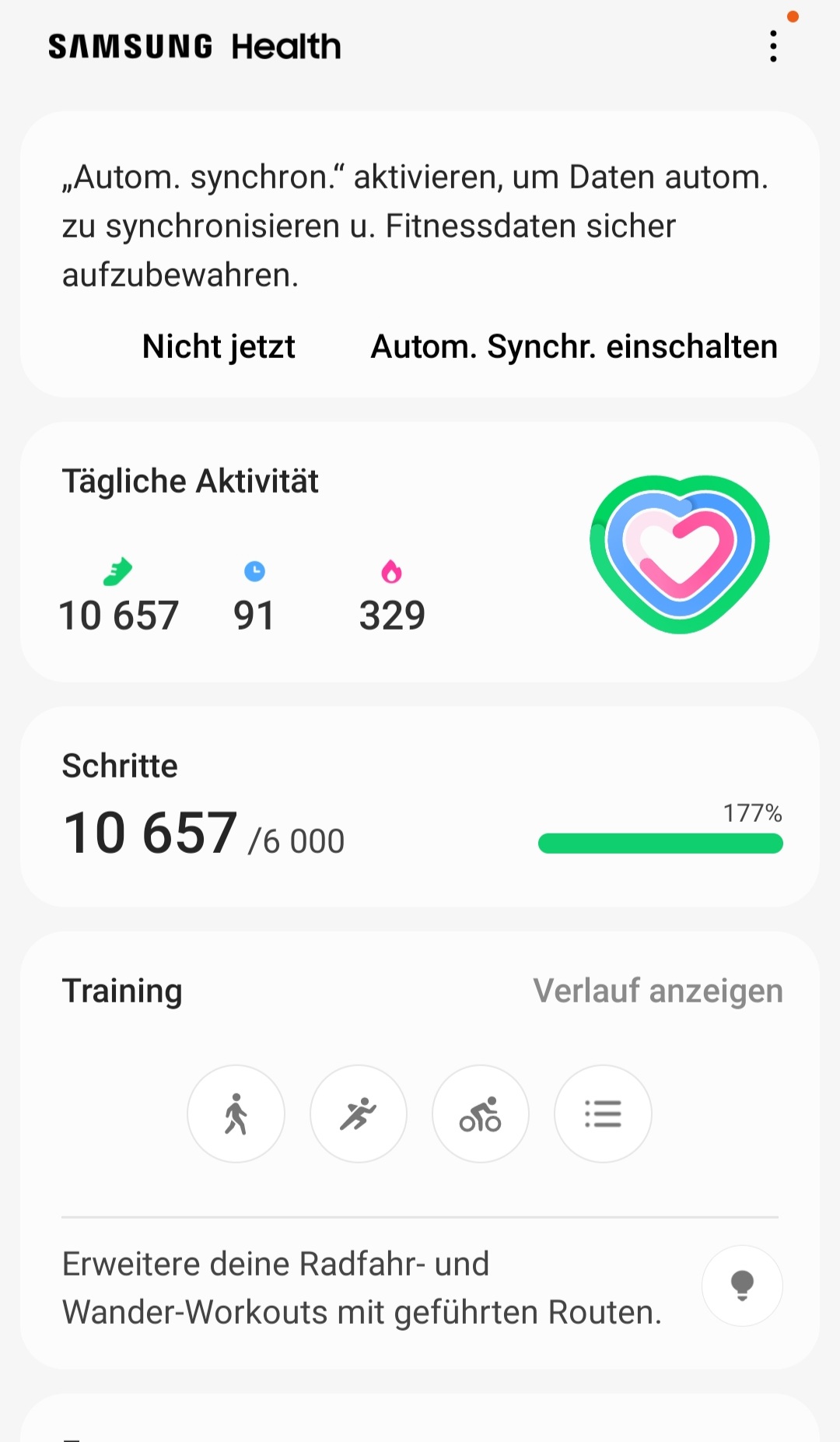Open the Tägliche Aktivität card
Viewport: 840px width, 1442px height.
click(x=420, y=553)
